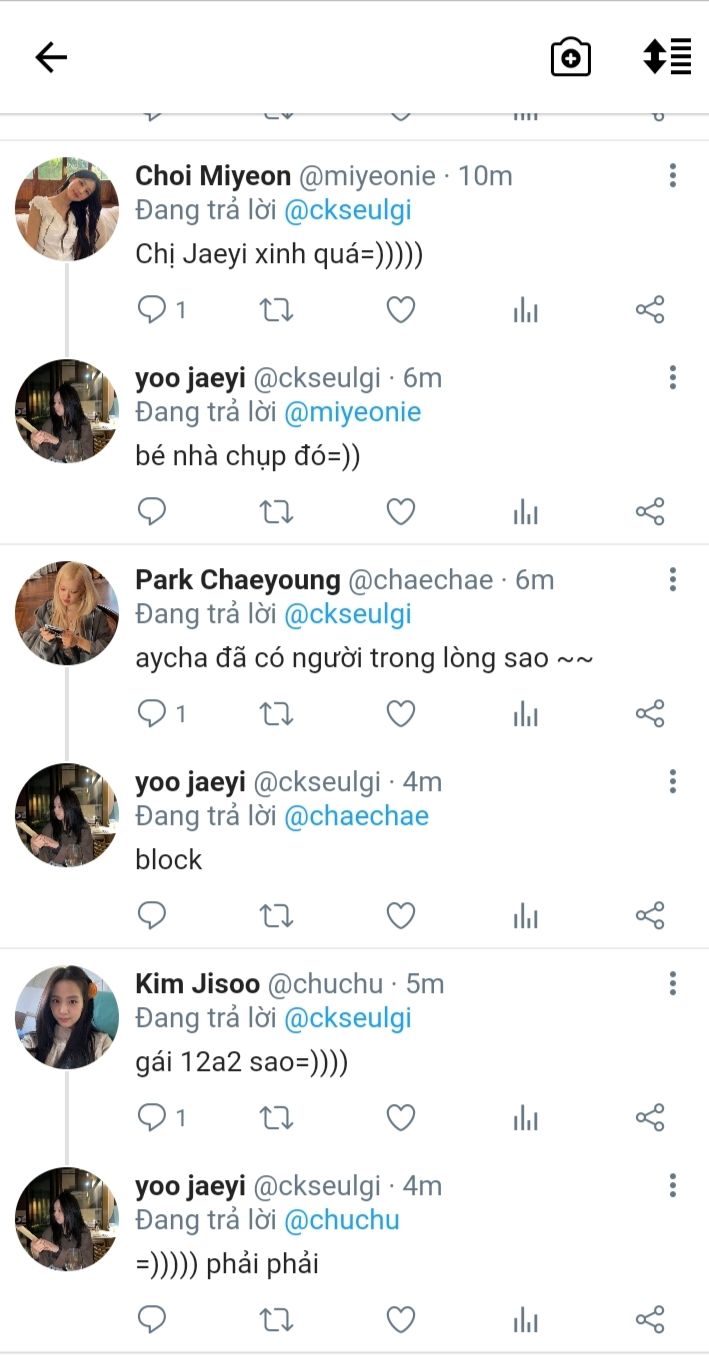Share the "phải phải" reply

(x=650, y=1319)
